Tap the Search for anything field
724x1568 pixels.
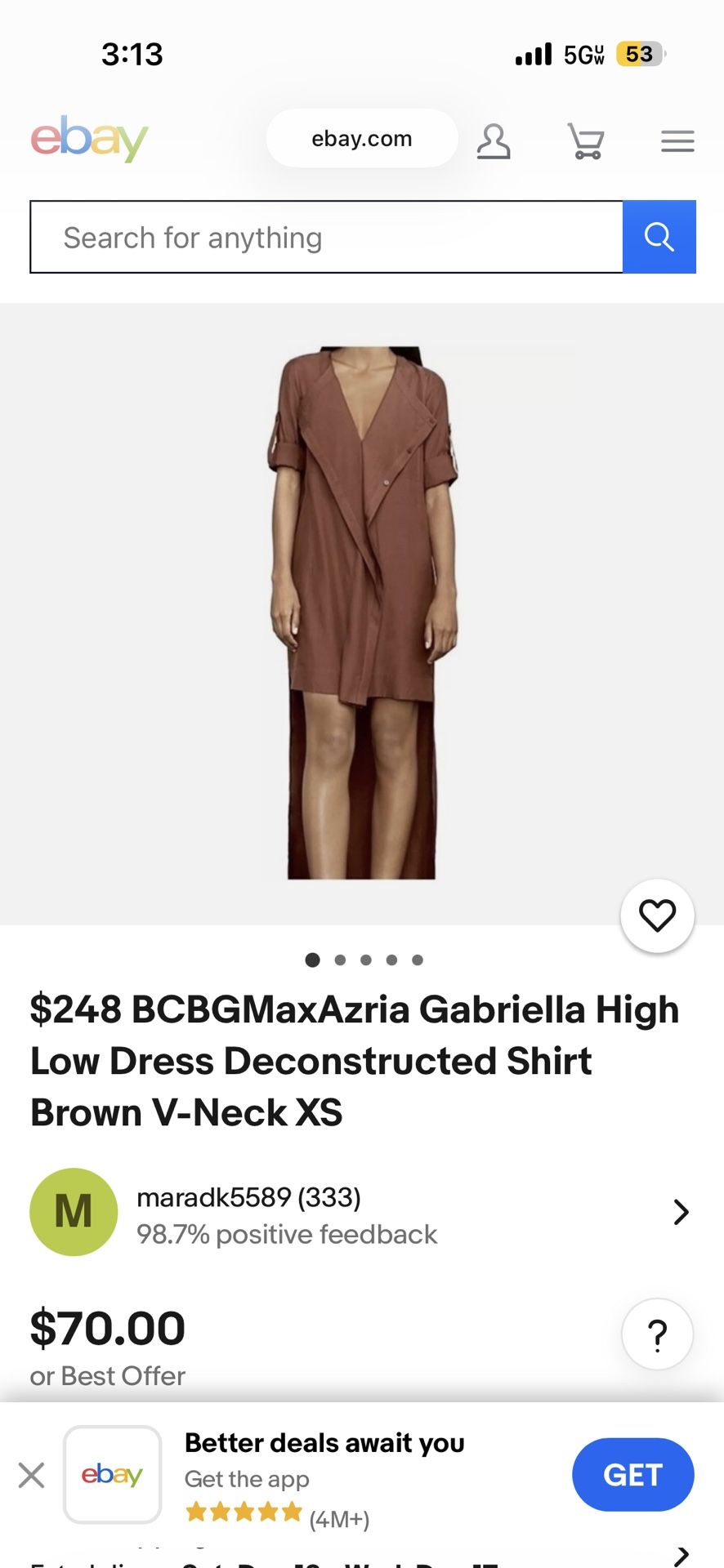[x=245, y=237]
